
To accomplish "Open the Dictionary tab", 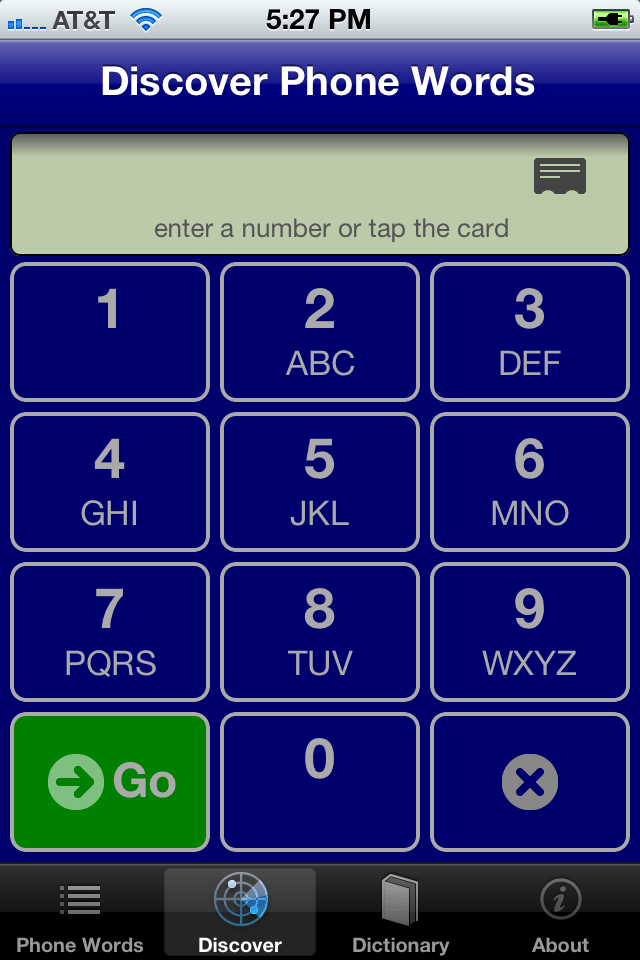I will 400,914.
